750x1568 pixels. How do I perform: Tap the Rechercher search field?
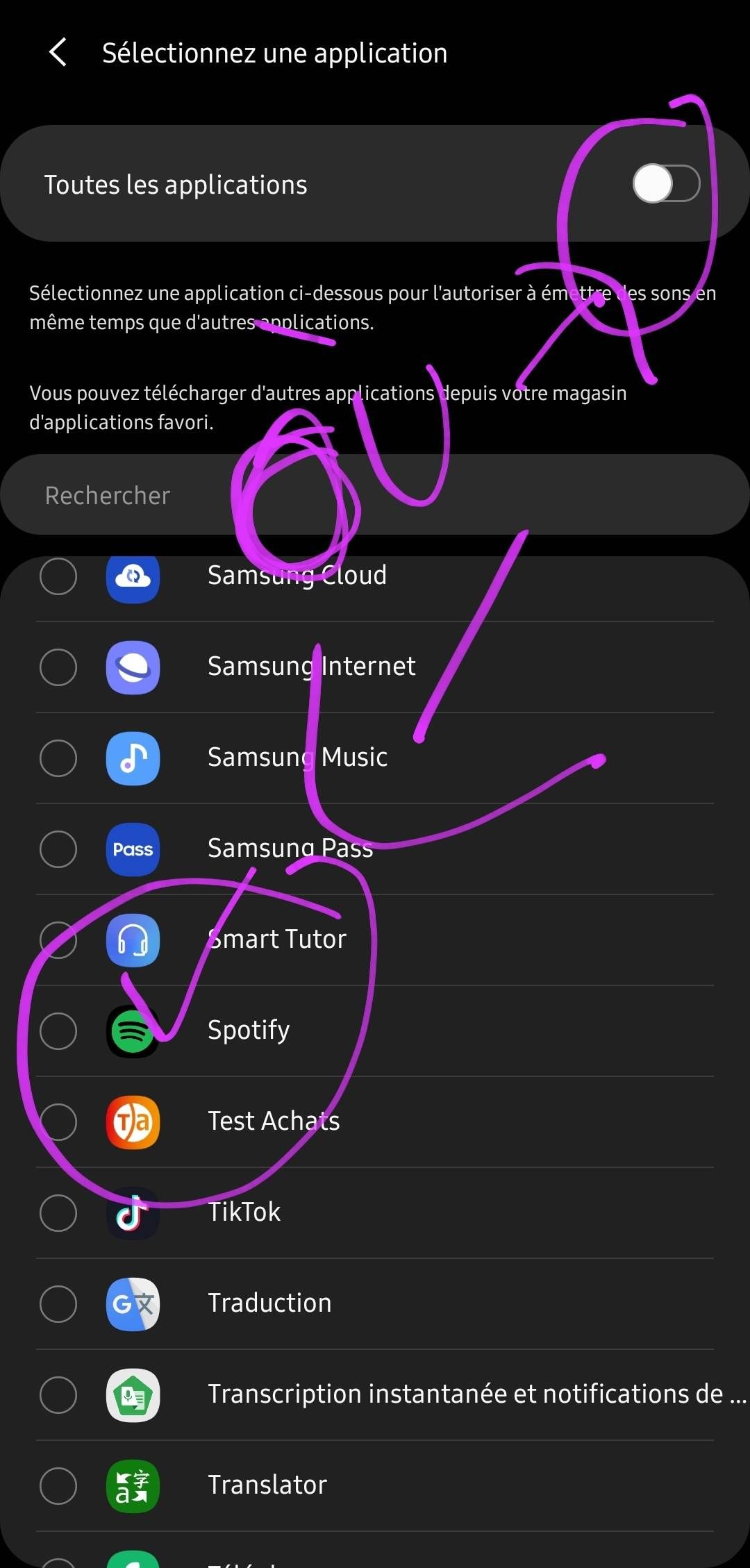375,494
